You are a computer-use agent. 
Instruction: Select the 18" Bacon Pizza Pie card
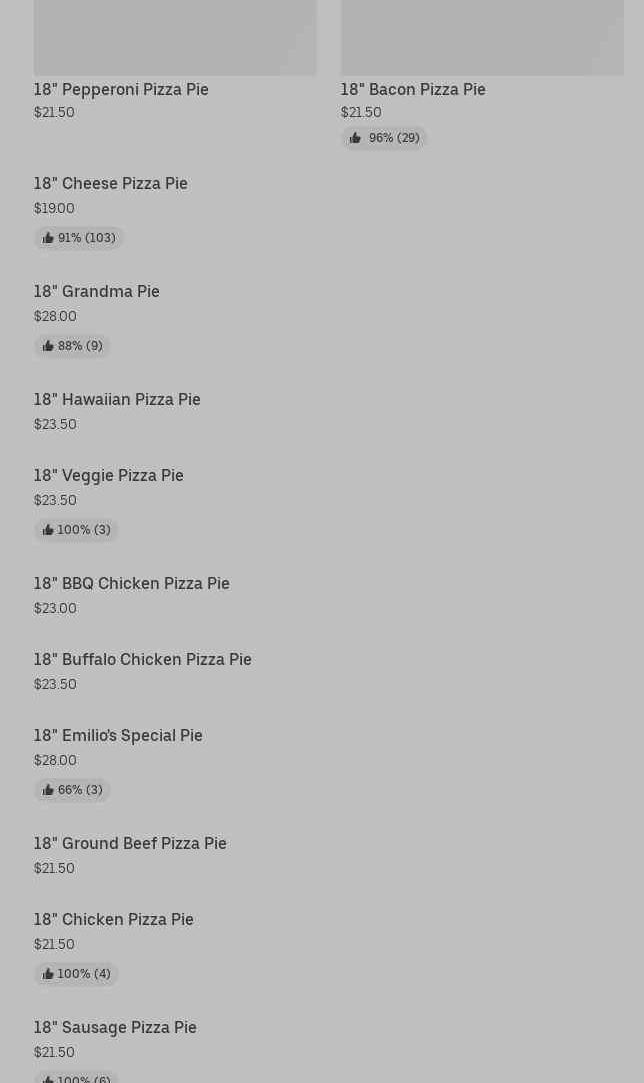click(412, 89)
